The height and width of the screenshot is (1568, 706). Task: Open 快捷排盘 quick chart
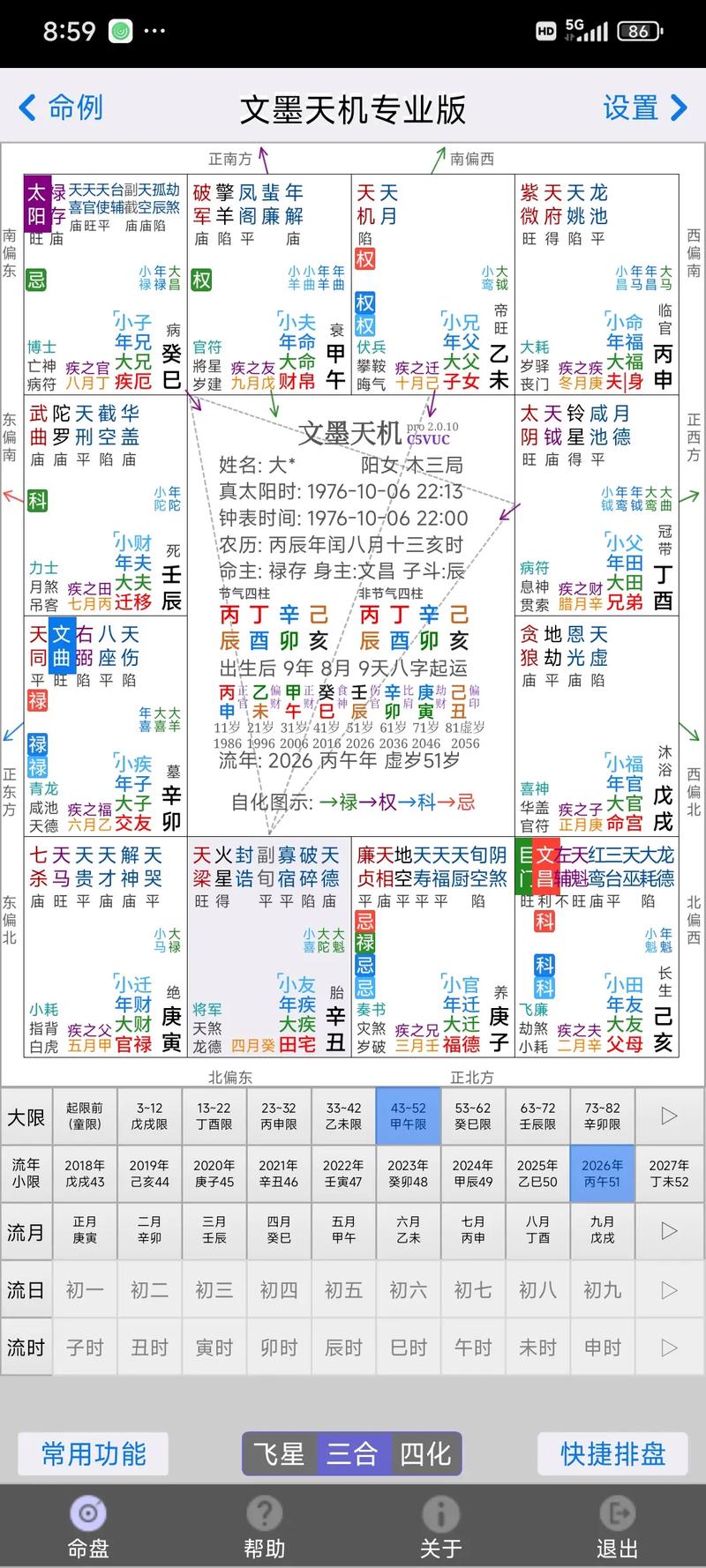click(612, 1453)
